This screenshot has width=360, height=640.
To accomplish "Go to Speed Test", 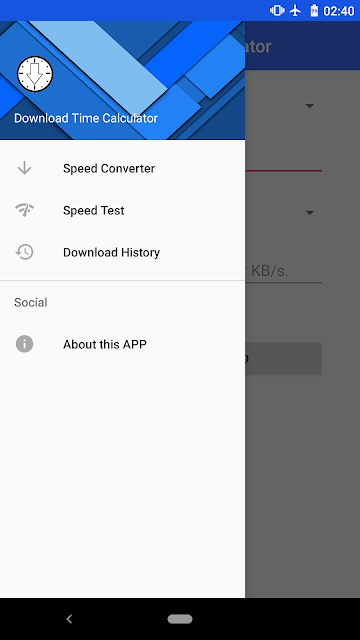I will pos(122,211).
